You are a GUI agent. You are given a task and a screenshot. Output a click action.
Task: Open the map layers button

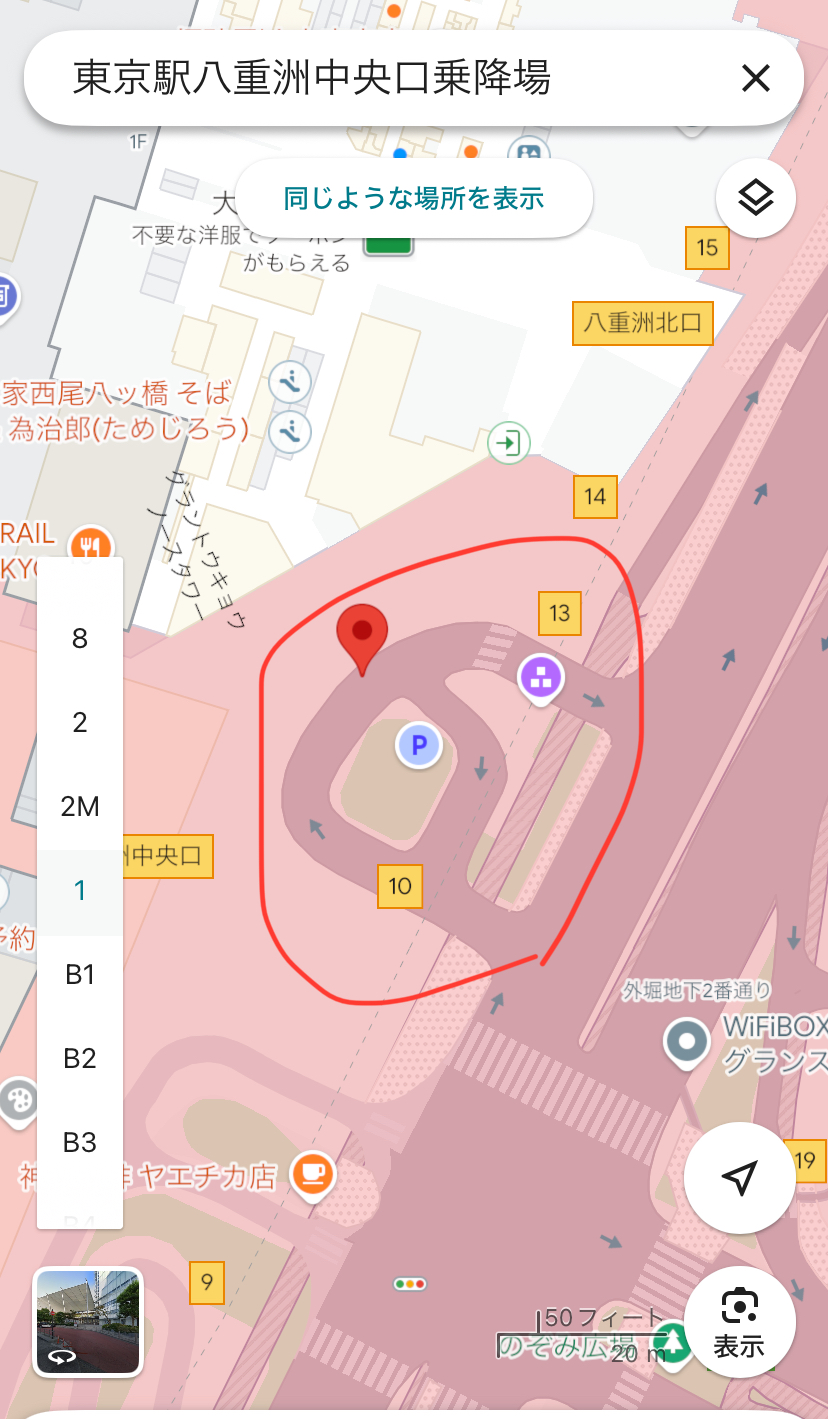(756, 198)
